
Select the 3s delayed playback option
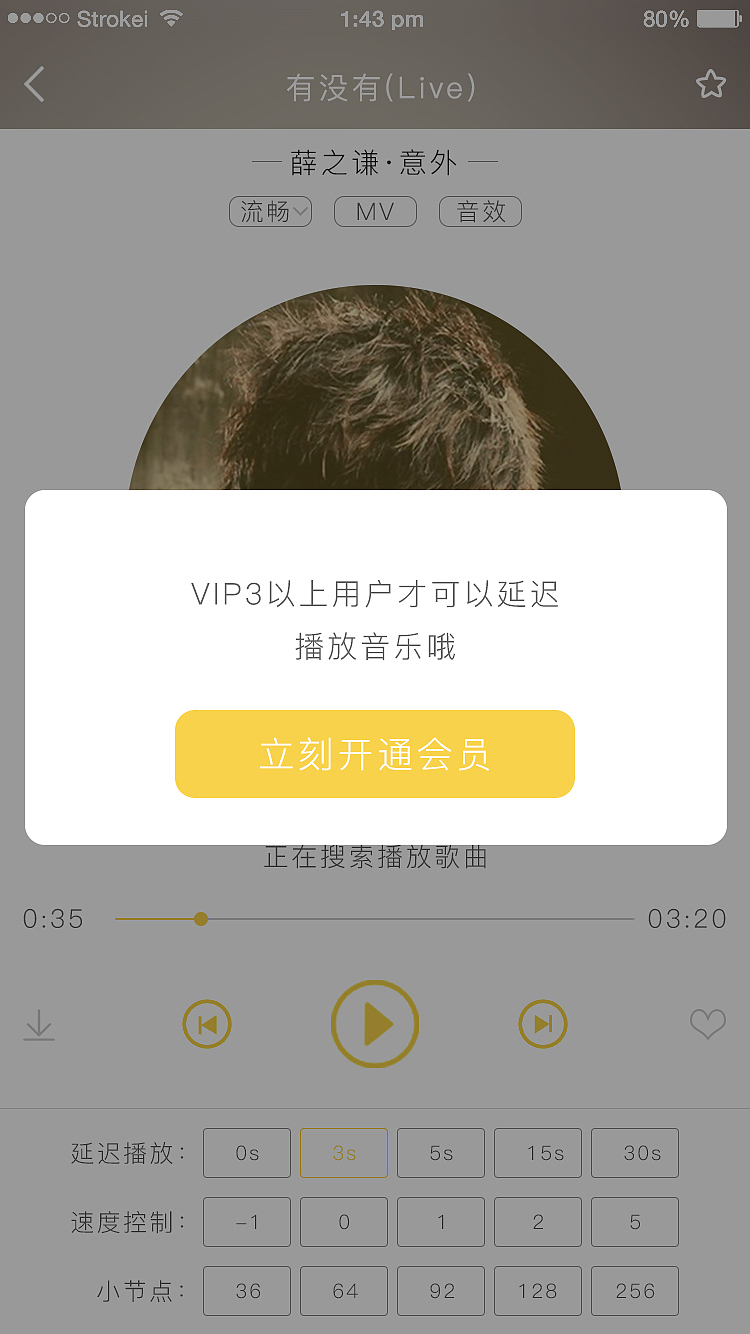click(343, 1152)
